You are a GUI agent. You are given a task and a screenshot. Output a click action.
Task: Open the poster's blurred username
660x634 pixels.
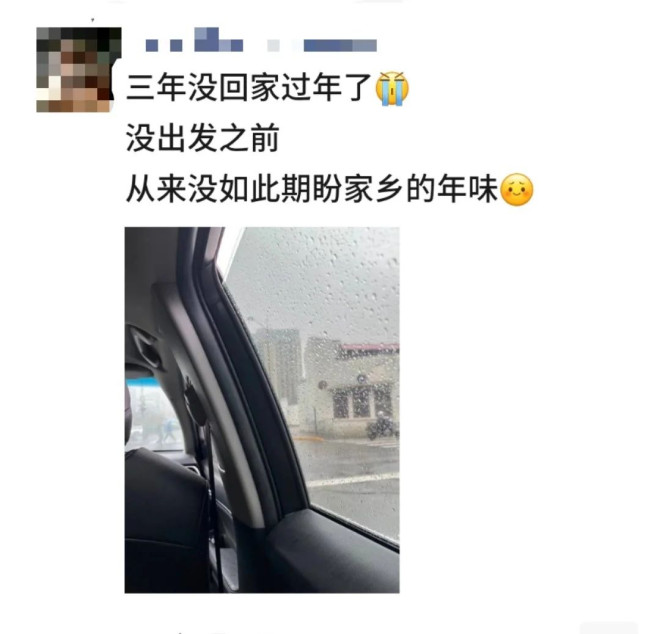coord(260,44)
